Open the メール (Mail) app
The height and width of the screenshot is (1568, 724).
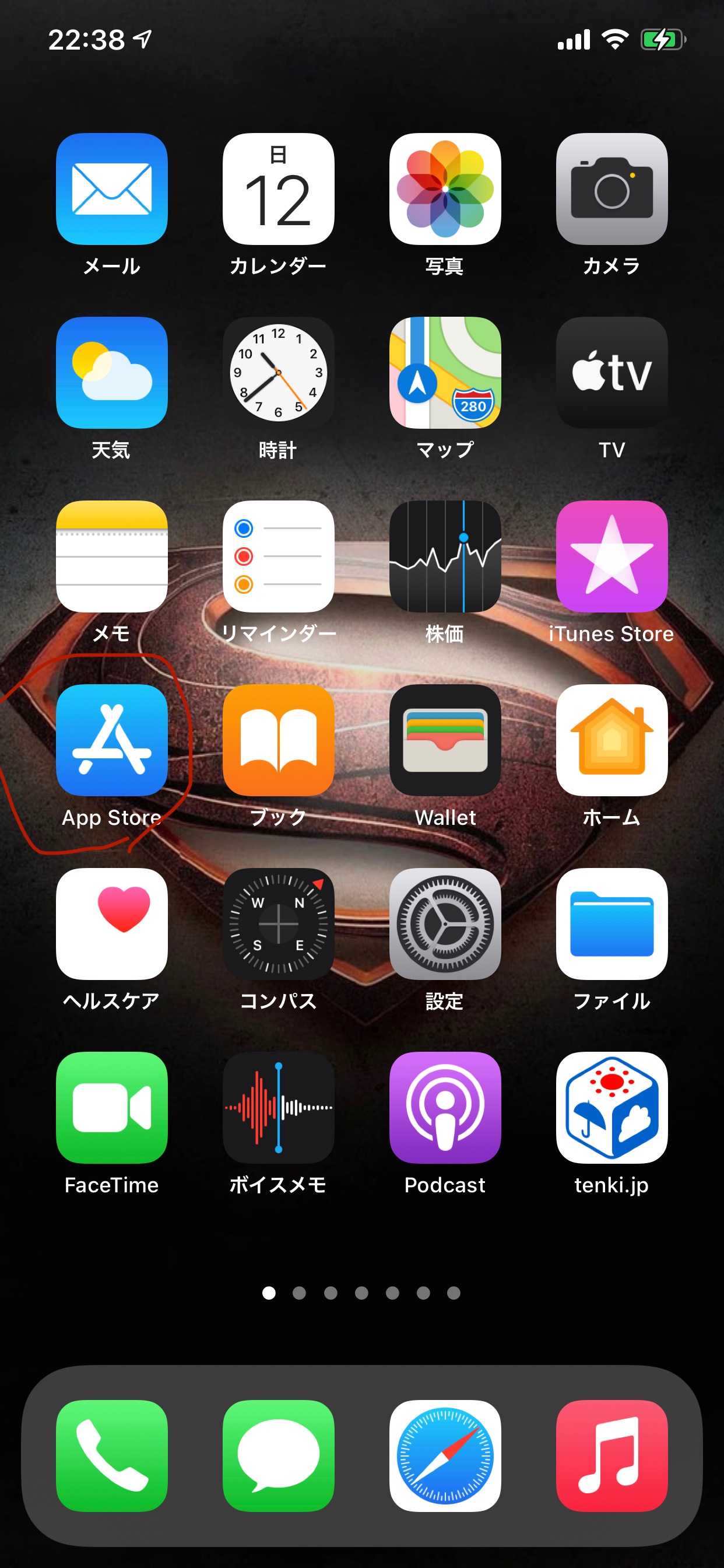[111, 188]
